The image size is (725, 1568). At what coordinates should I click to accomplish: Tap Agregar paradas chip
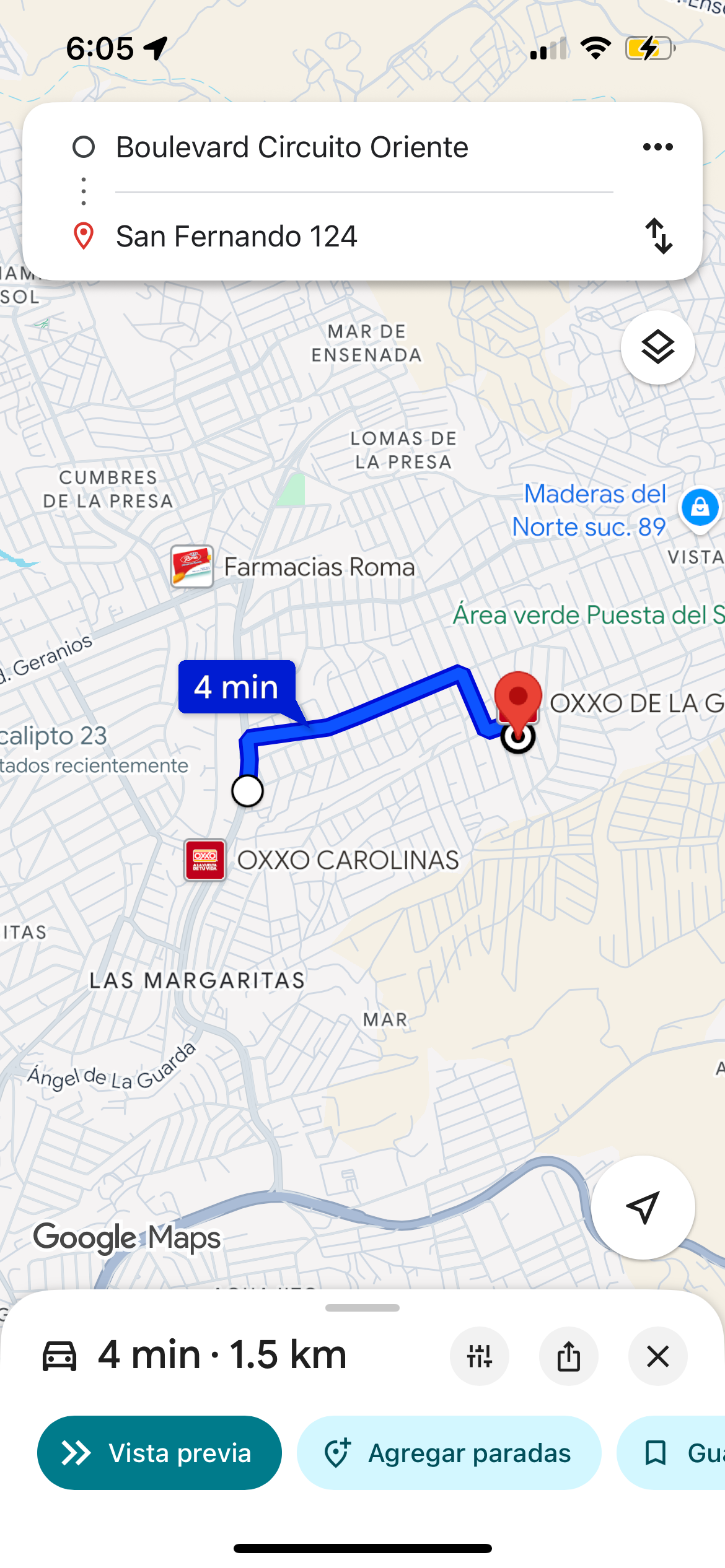pos(449,1453)
